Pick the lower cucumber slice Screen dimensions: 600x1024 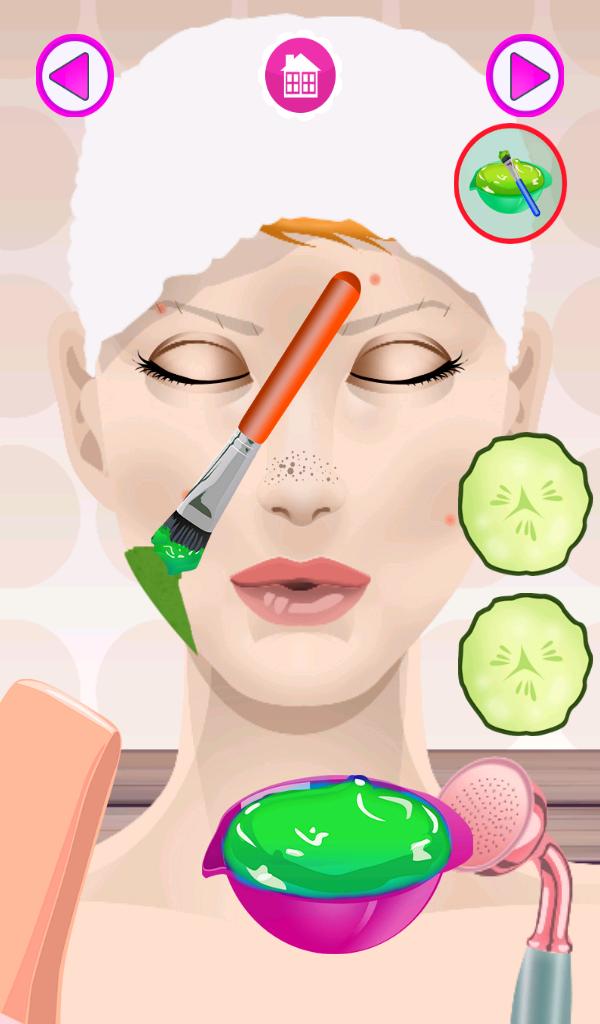click(524, 665)
